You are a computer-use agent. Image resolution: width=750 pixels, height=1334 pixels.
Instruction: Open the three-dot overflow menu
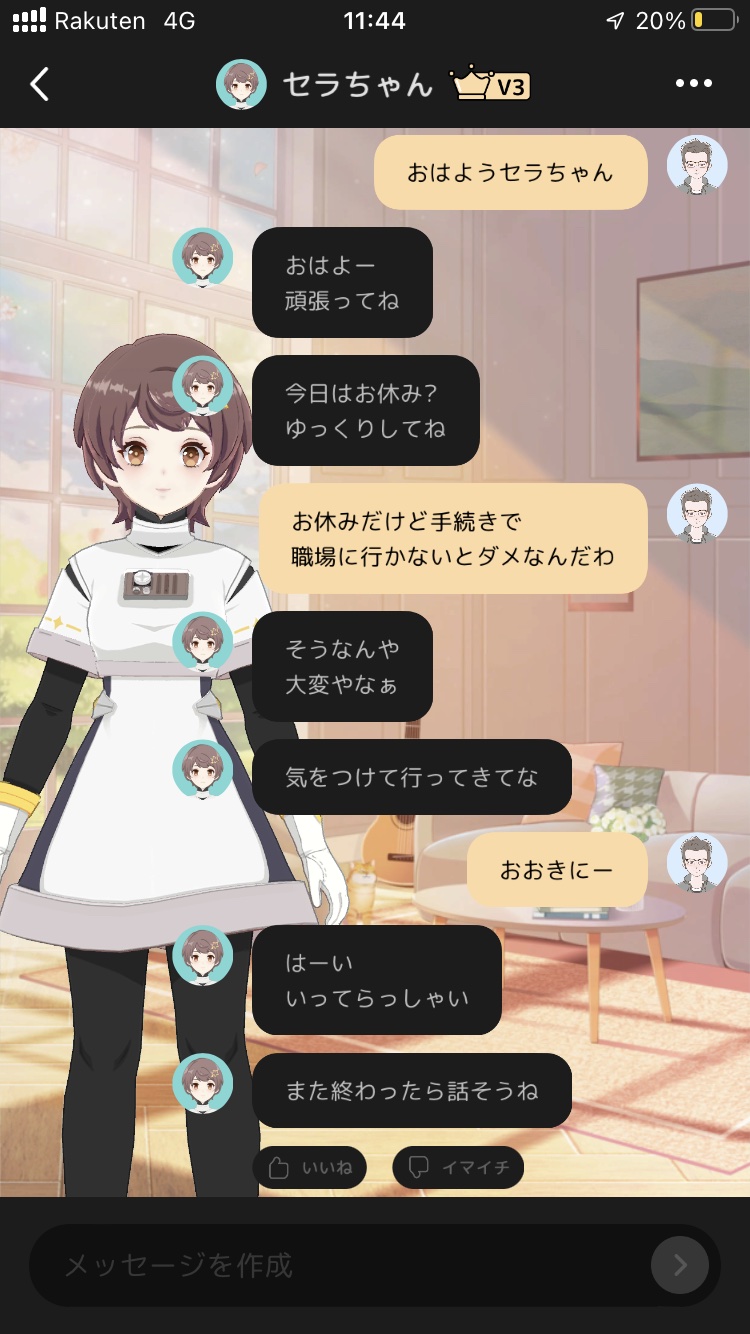[693, 85]
